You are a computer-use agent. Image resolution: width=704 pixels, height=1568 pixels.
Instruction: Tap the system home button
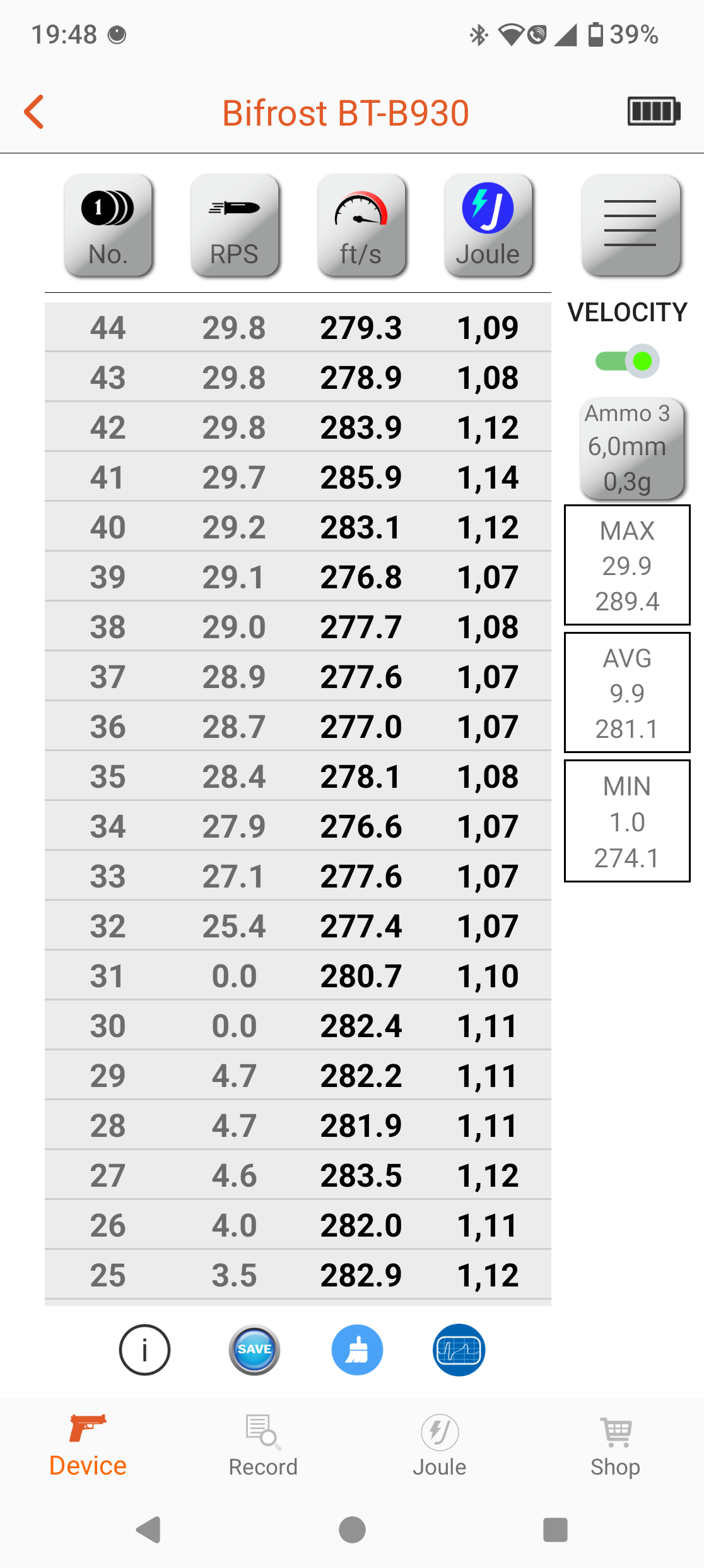(x=352, y=1529)
